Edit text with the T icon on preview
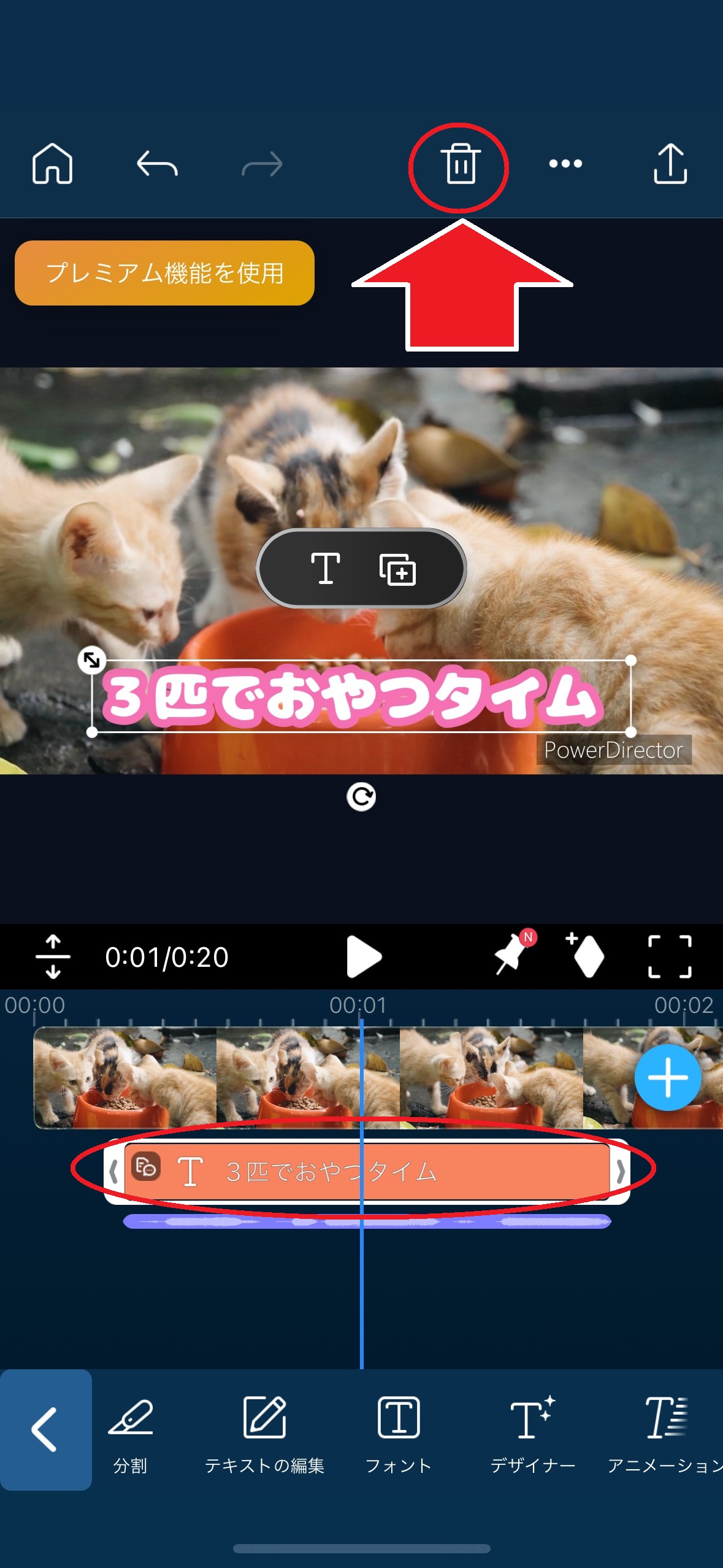Image resolution: width=723 pixels, height=1568 pixels. pos(326,569)
